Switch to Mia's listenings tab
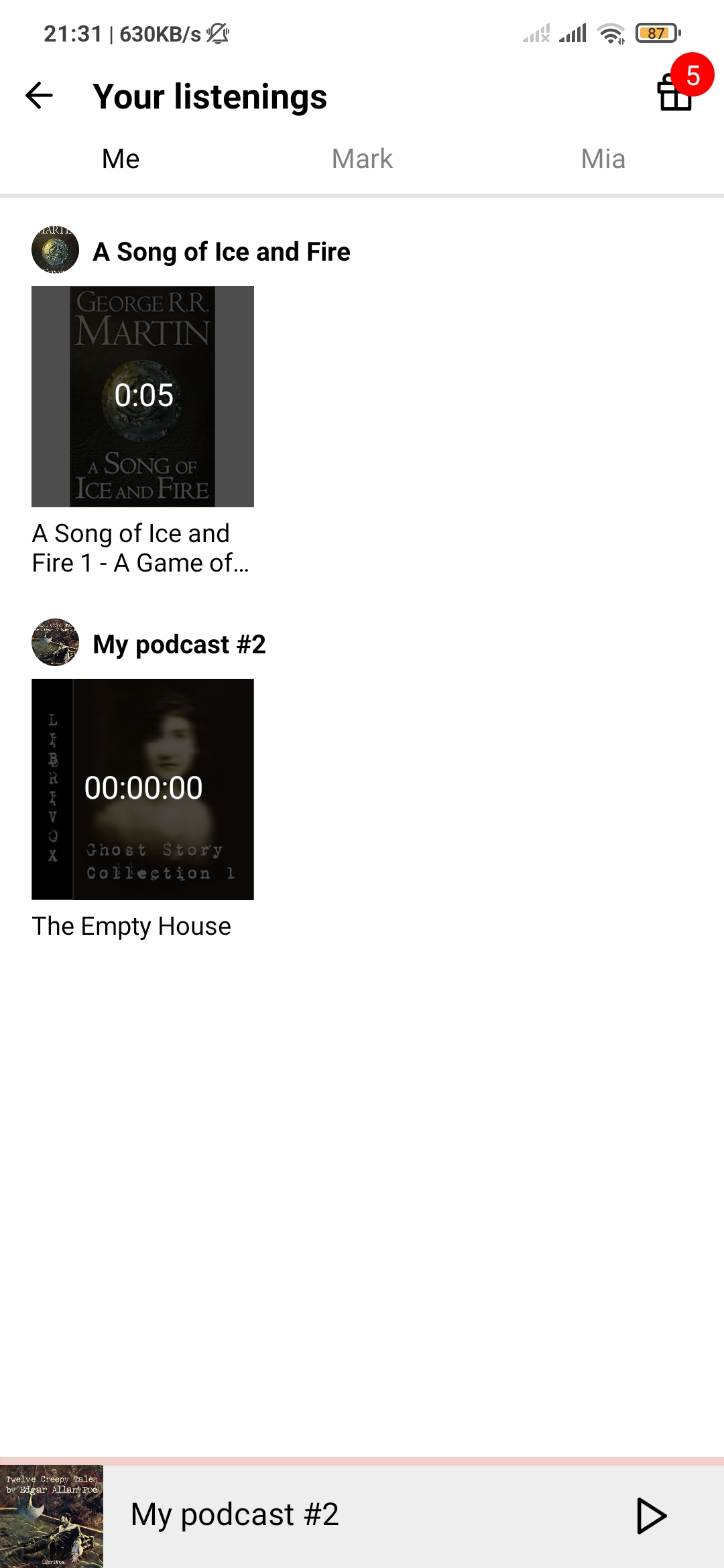This screenshot has height=1568, width=724. (x=603, y=159)
